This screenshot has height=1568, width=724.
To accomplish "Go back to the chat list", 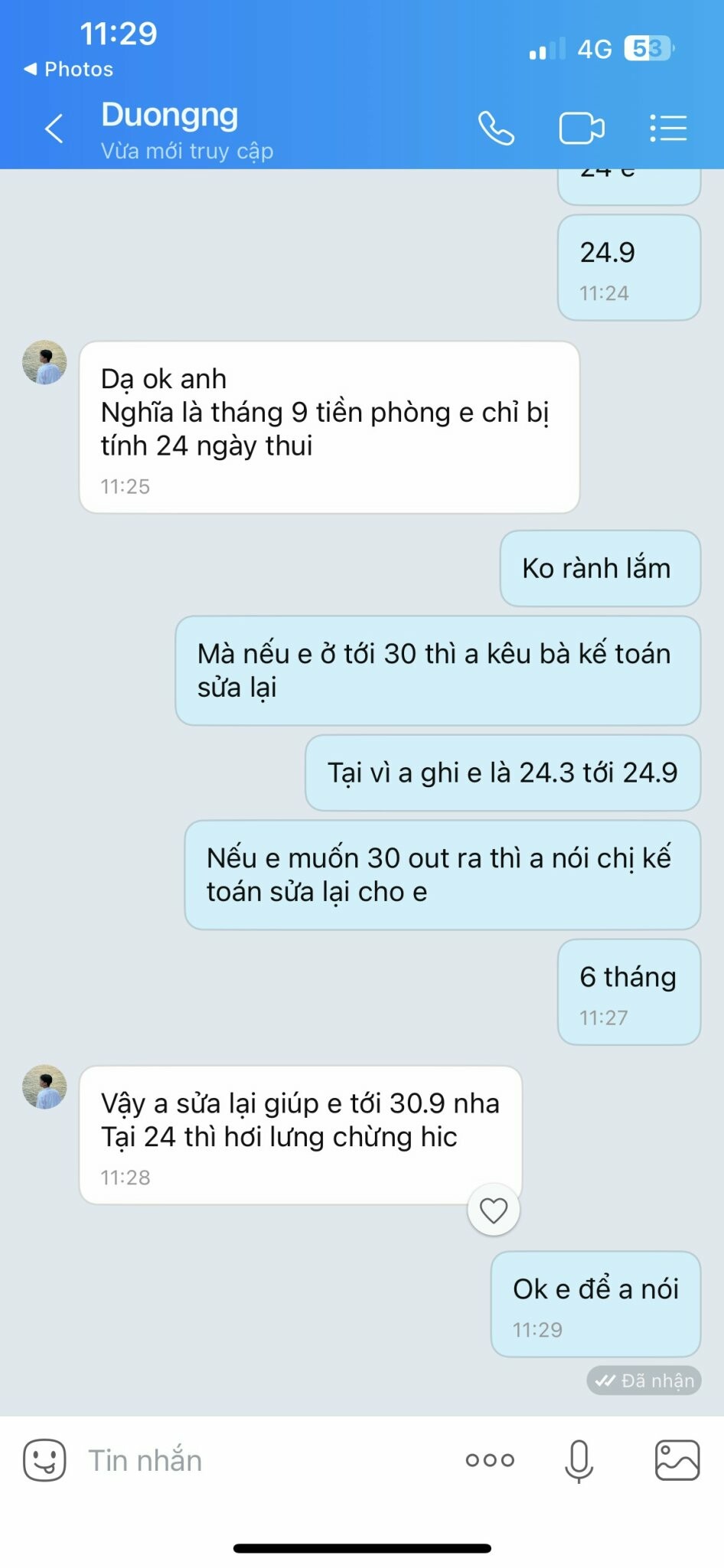I will [x=54, y=129].
